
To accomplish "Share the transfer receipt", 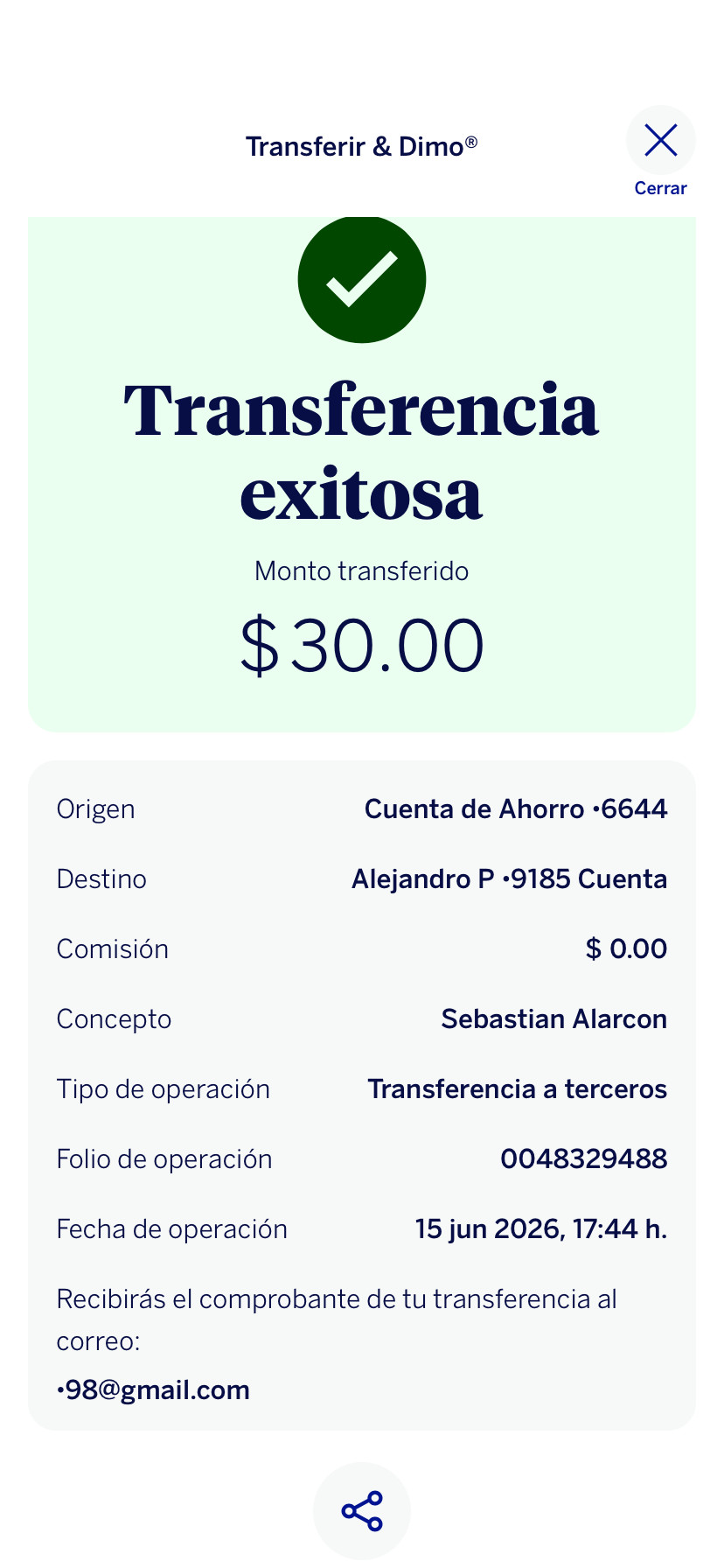I will coord(362,1511).
